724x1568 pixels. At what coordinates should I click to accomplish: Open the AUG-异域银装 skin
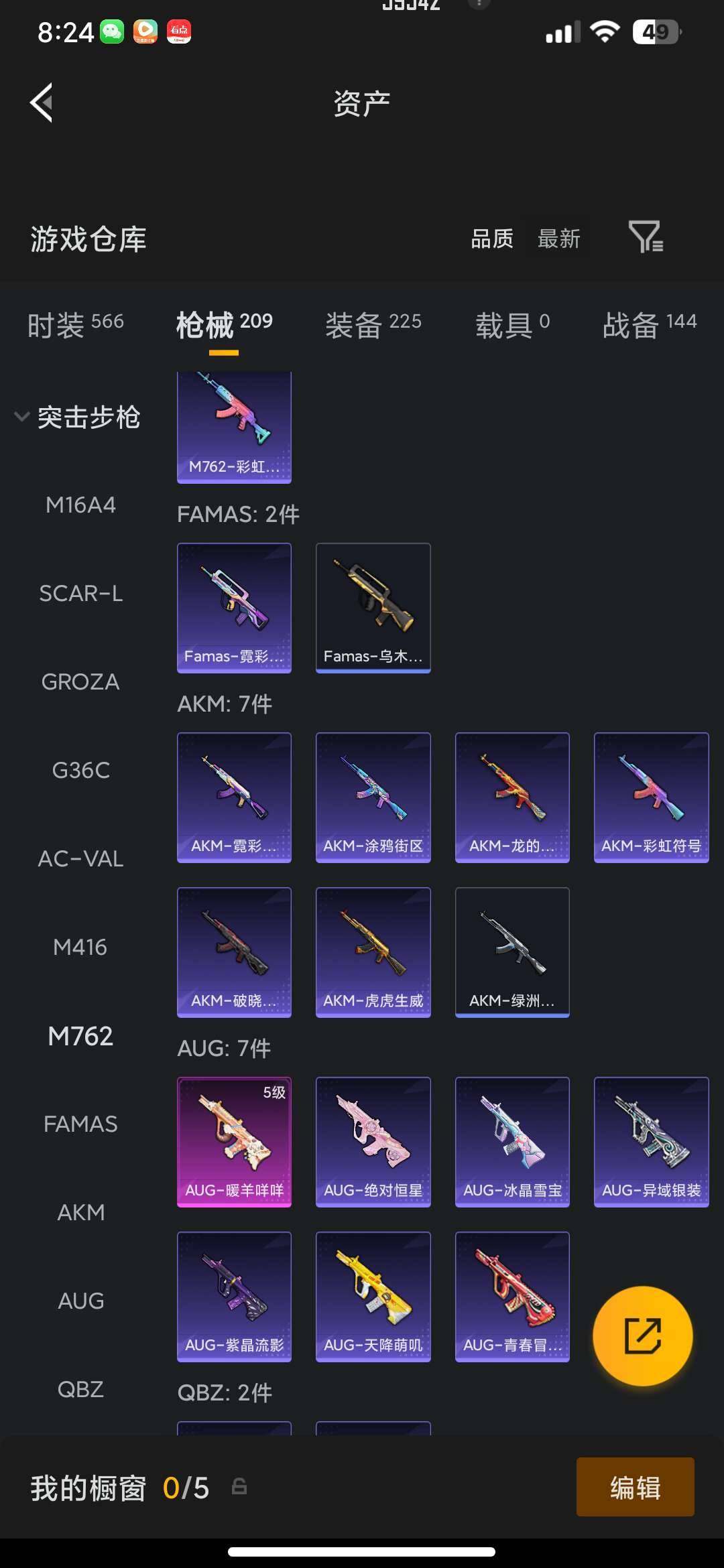point(651,1141)
